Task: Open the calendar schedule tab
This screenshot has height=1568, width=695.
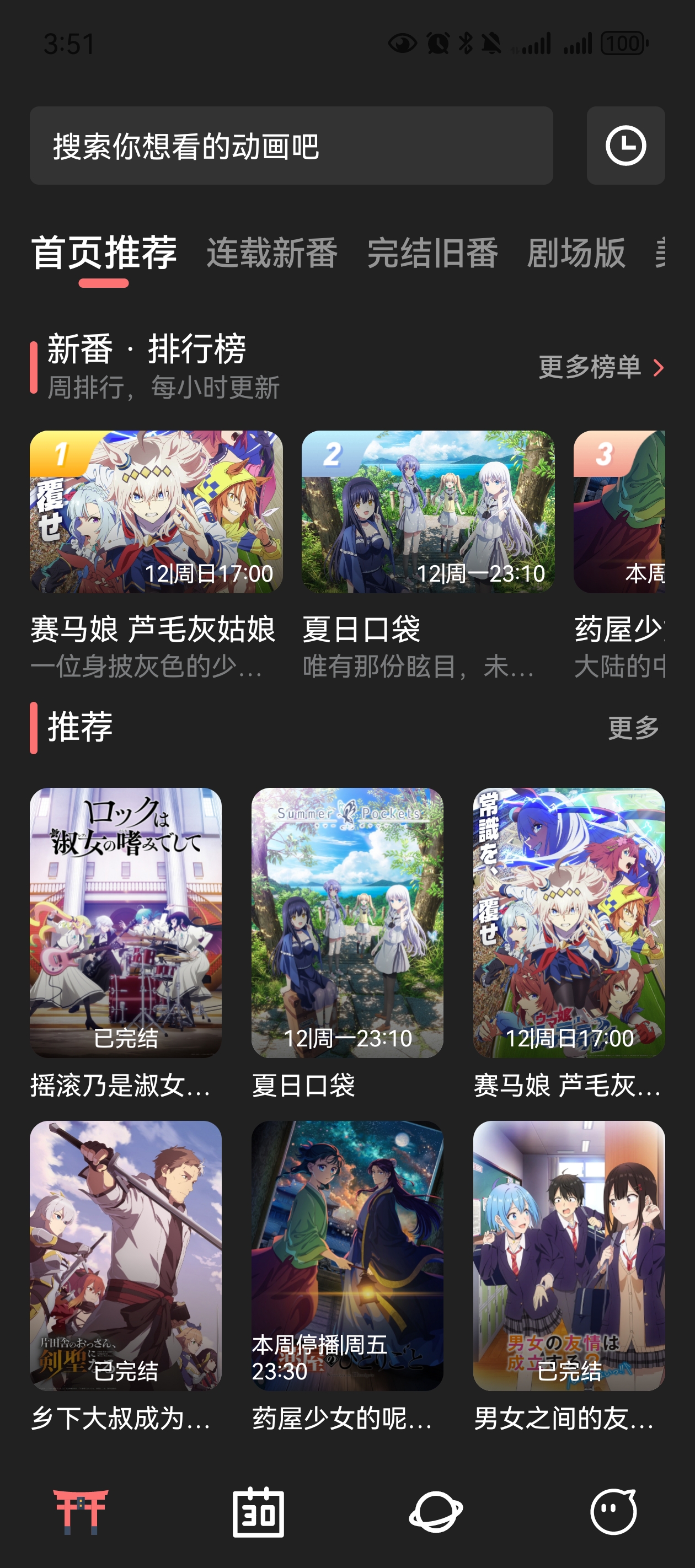Action: (x=258, y=1511)
